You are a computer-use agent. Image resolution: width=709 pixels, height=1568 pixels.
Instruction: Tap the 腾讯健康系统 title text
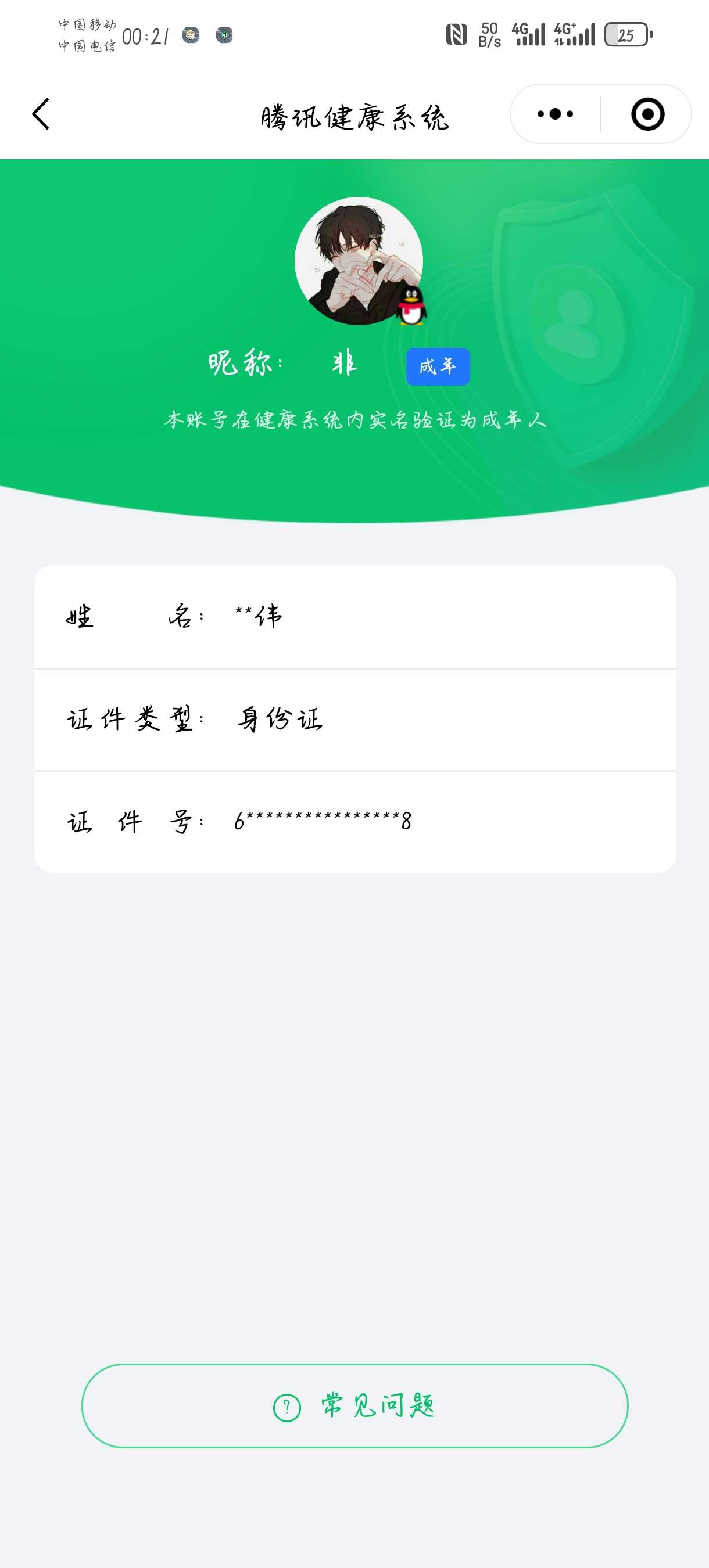click(354, 117)
